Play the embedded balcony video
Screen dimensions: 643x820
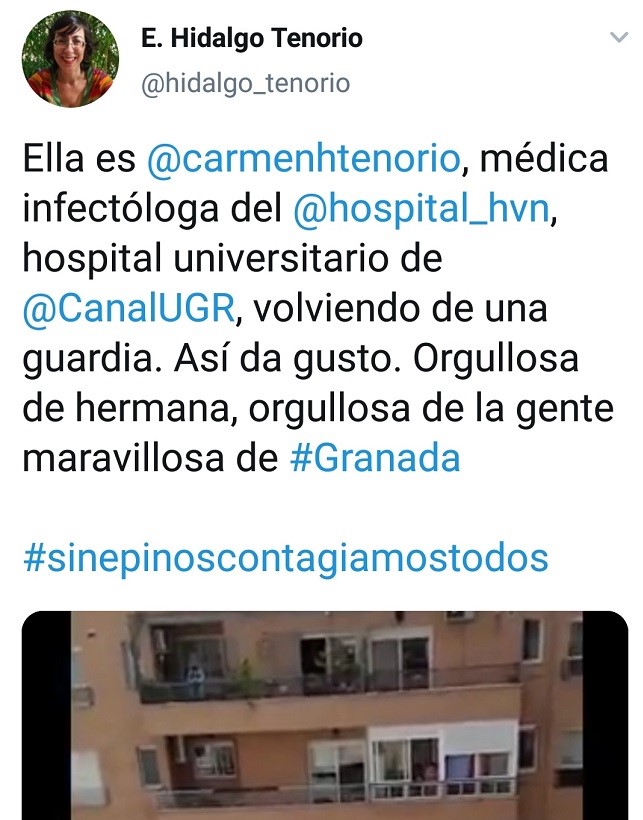point(325,715)
